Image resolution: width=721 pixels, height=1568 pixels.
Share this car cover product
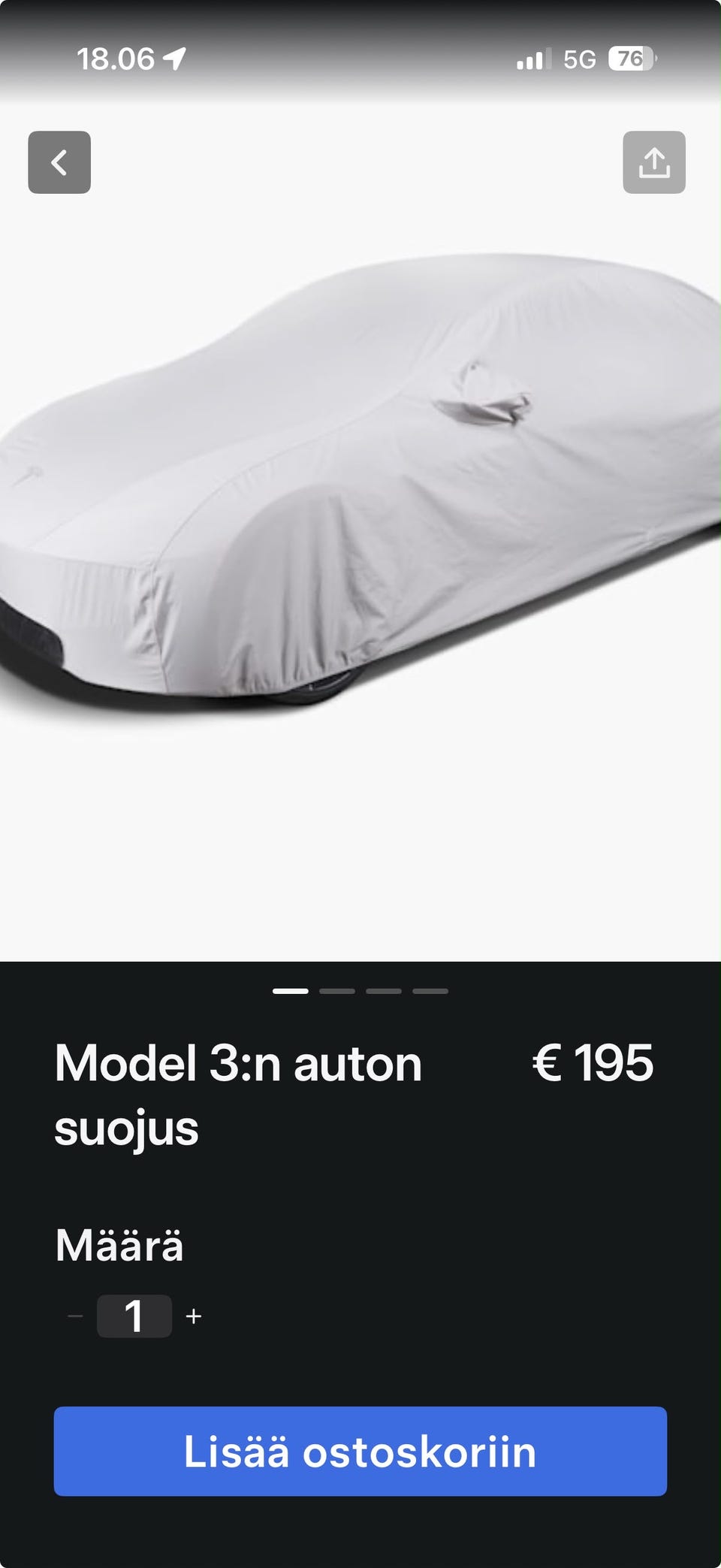[x=653, y=162]
